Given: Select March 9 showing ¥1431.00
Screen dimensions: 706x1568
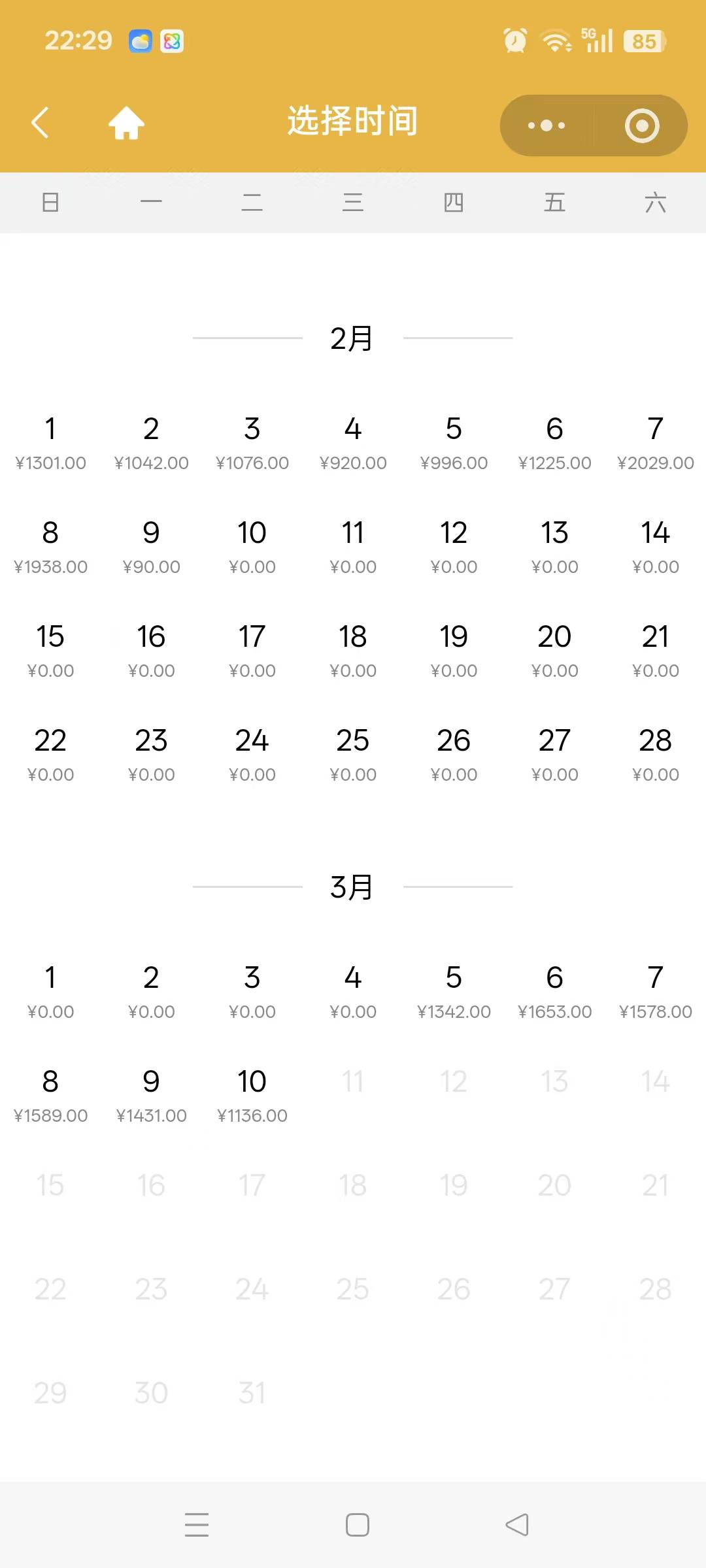Looking at the screenshot, I should pos(151,1096).
